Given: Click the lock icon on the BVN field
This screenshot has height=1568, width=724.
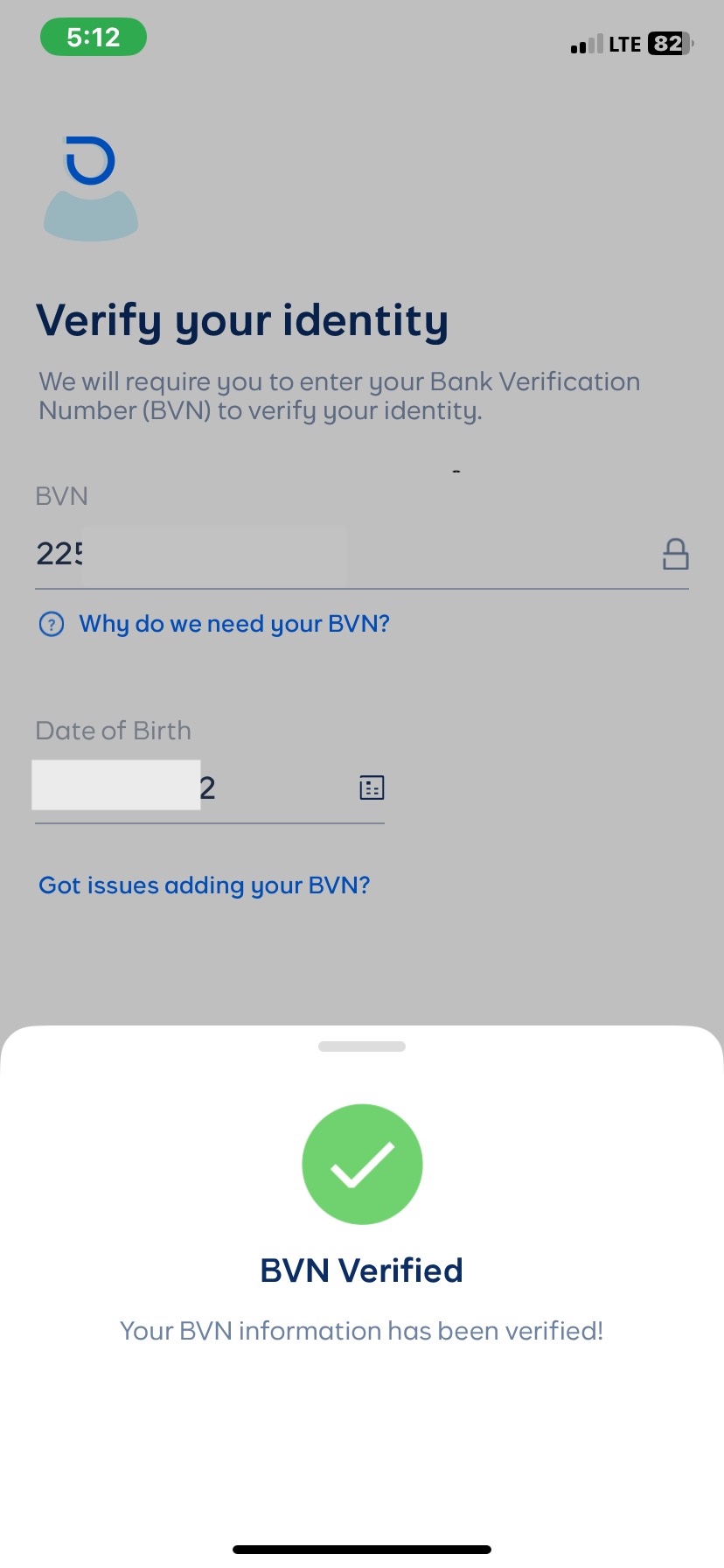Looking at the screenshot, I should tap(675, 553).
